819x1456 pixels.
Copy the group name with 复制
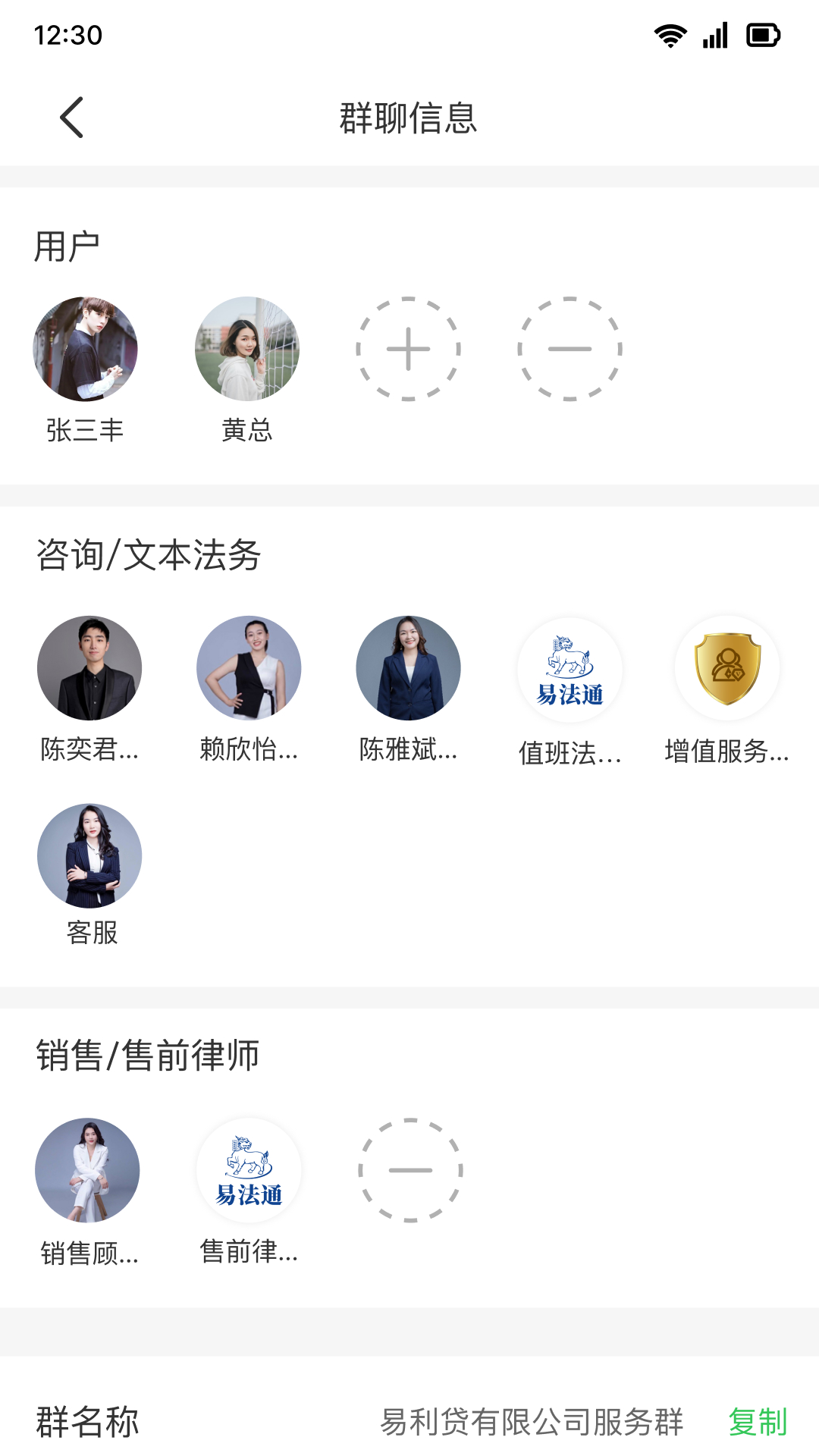click(x=758, y=1422)
